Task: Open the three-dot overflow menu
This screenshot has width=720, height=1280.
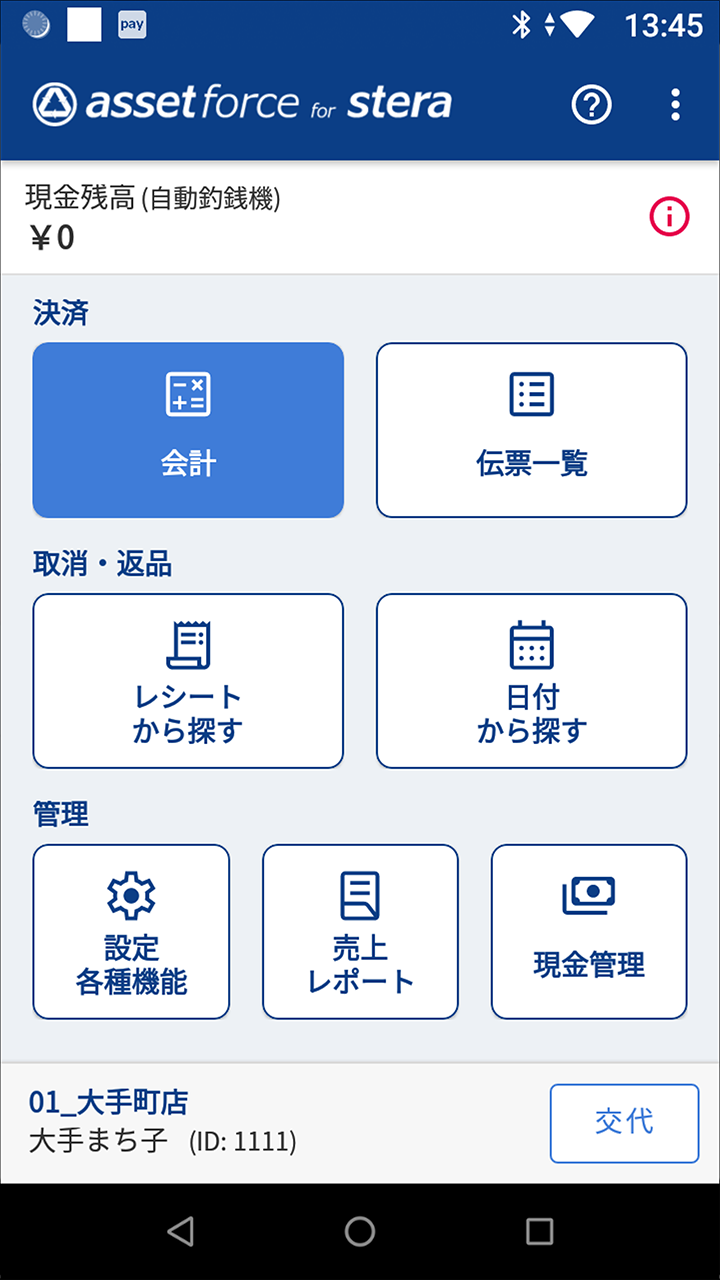Action: coord(675,104)
